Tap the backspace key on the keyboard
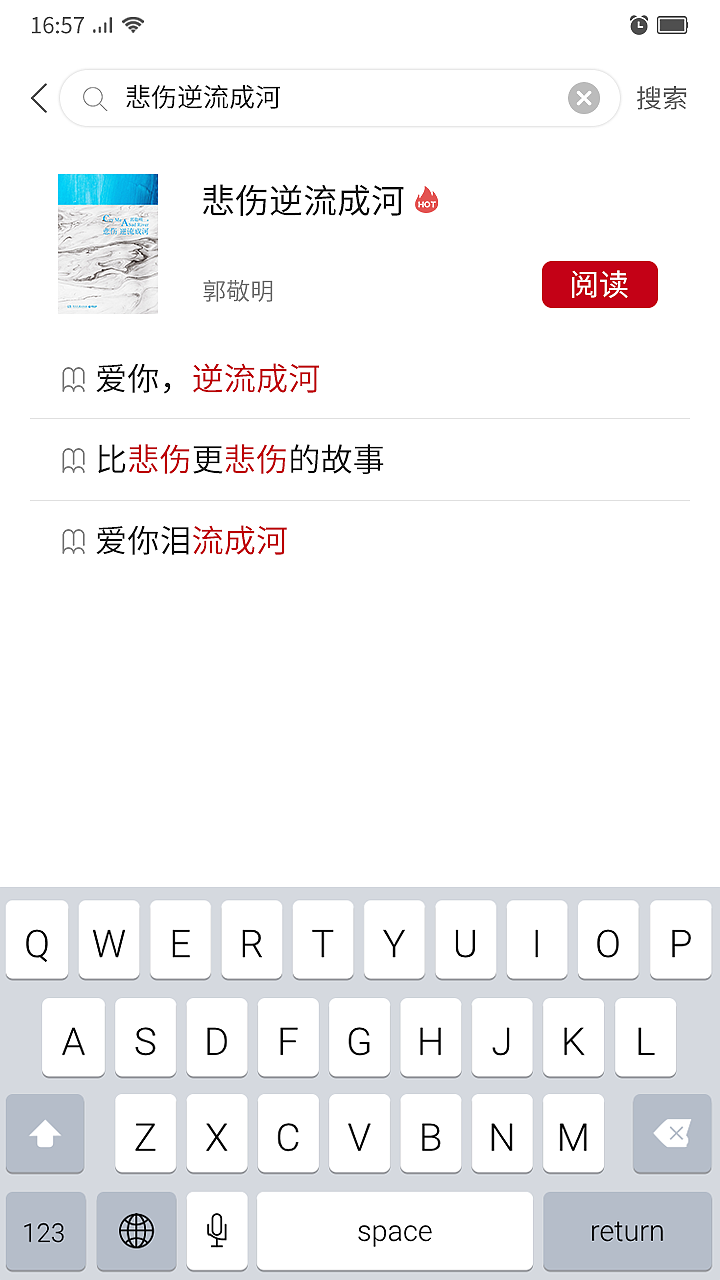The image size is (720, 1280). [x=672, y=1133]
